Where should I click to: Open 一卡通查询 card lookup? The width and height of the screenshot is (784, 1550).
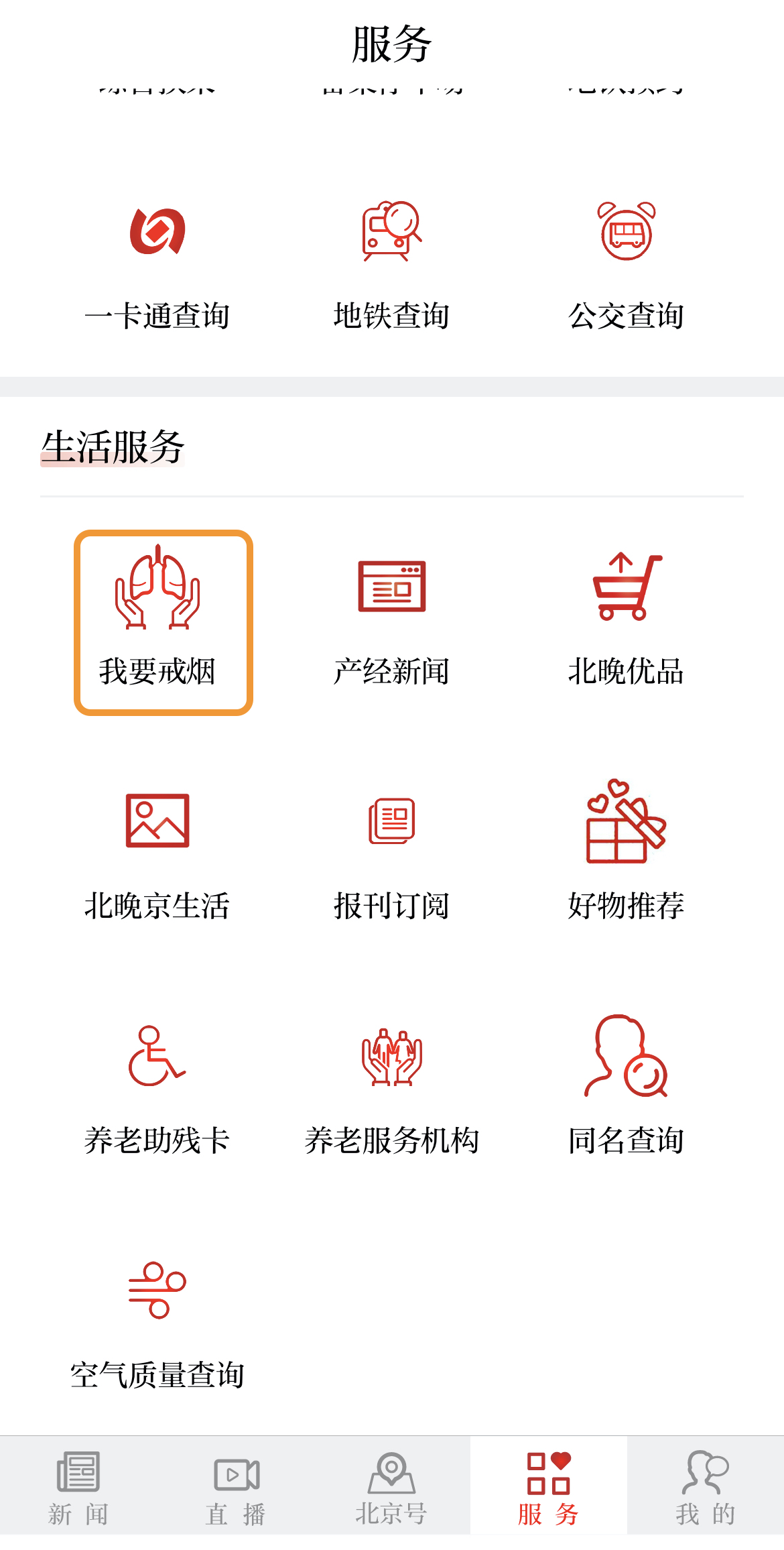click(x=157, y=265)
